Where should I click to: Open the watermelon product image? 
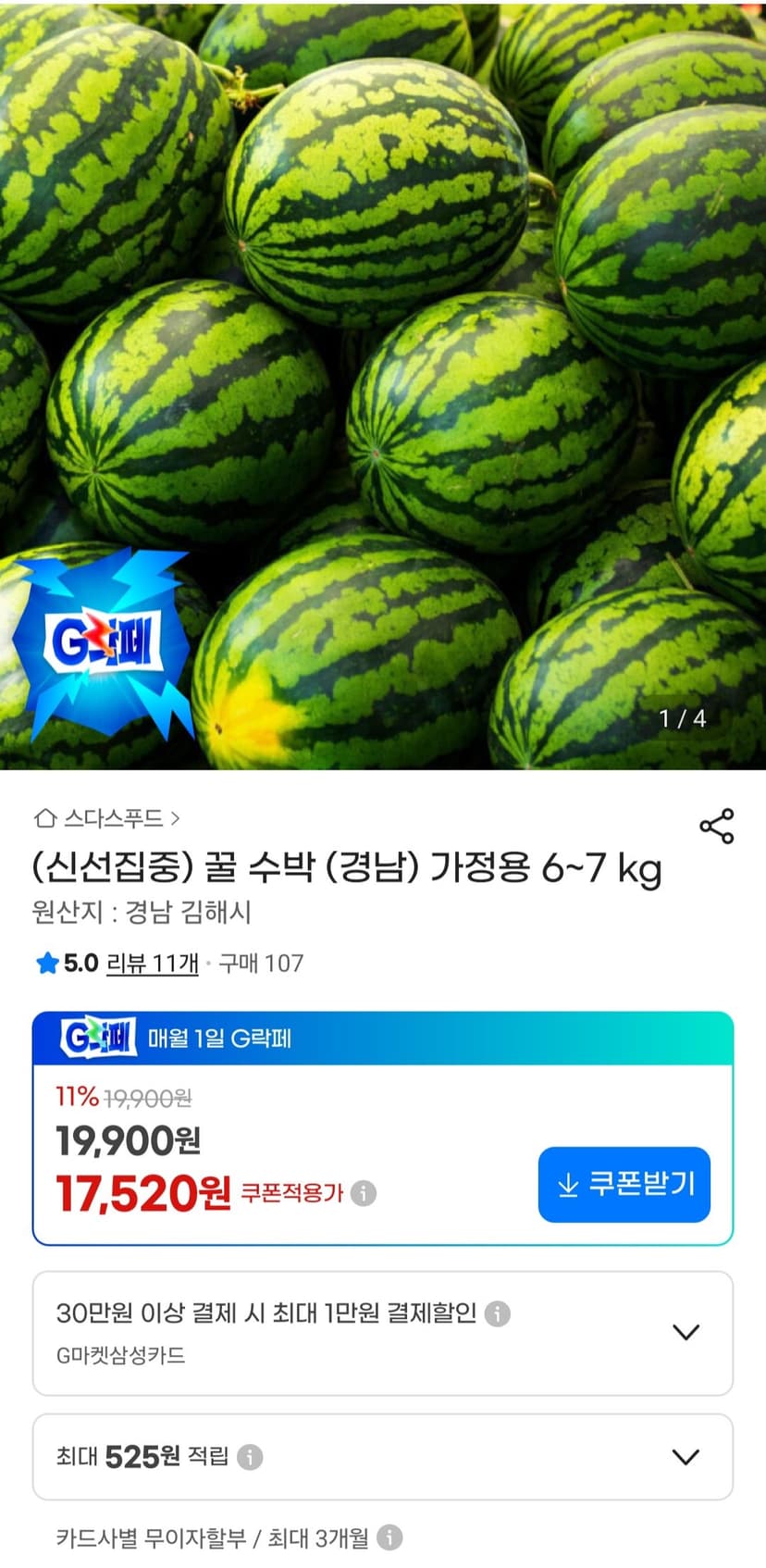(x=383, y=384)
